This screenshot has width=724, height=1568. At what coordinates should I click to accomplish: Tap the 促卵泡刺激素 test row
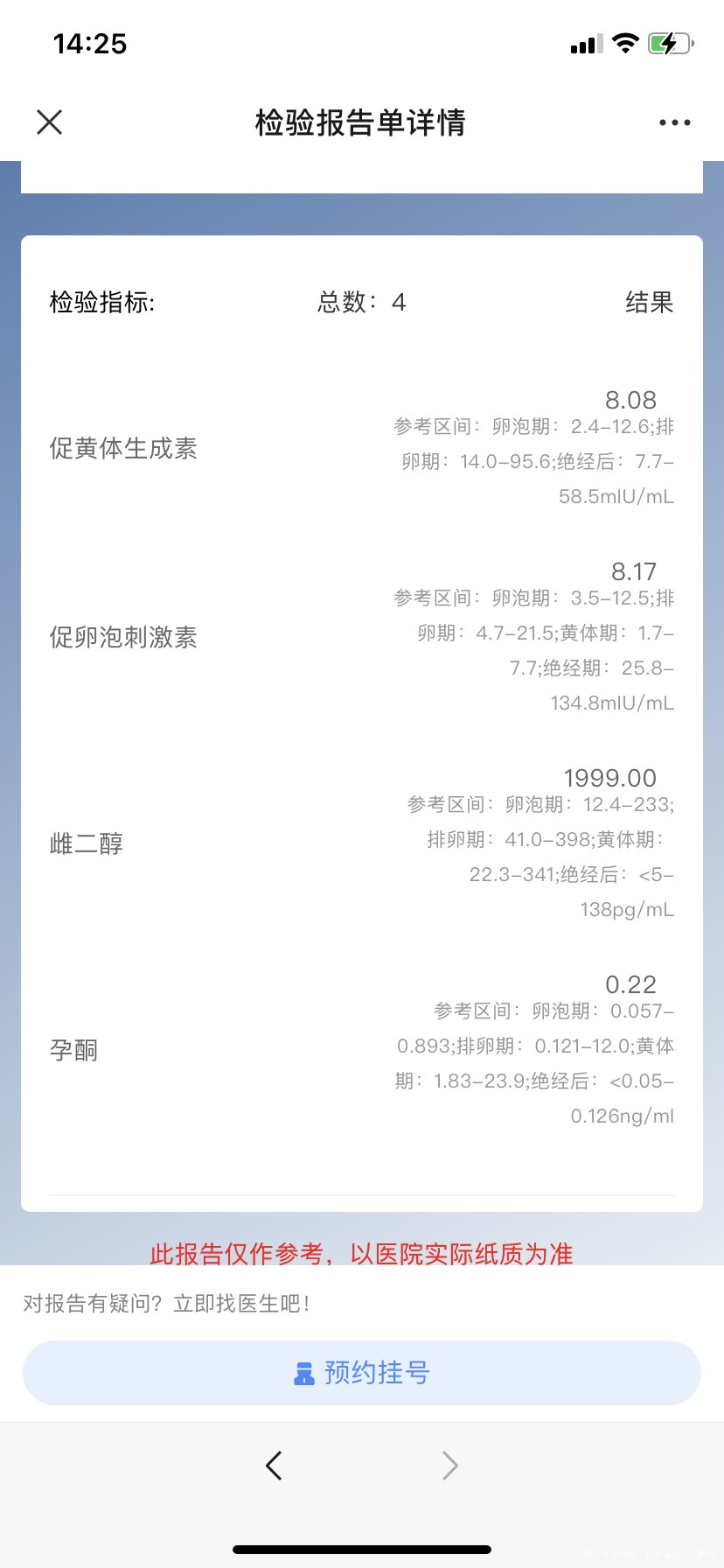point(123,637)
